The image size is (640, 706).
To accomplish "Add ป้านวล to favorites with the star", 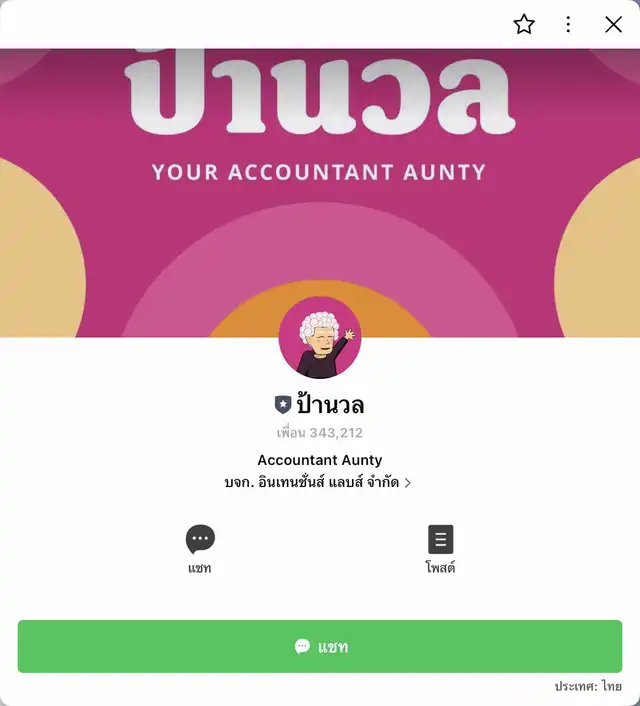I will (524, 25).
